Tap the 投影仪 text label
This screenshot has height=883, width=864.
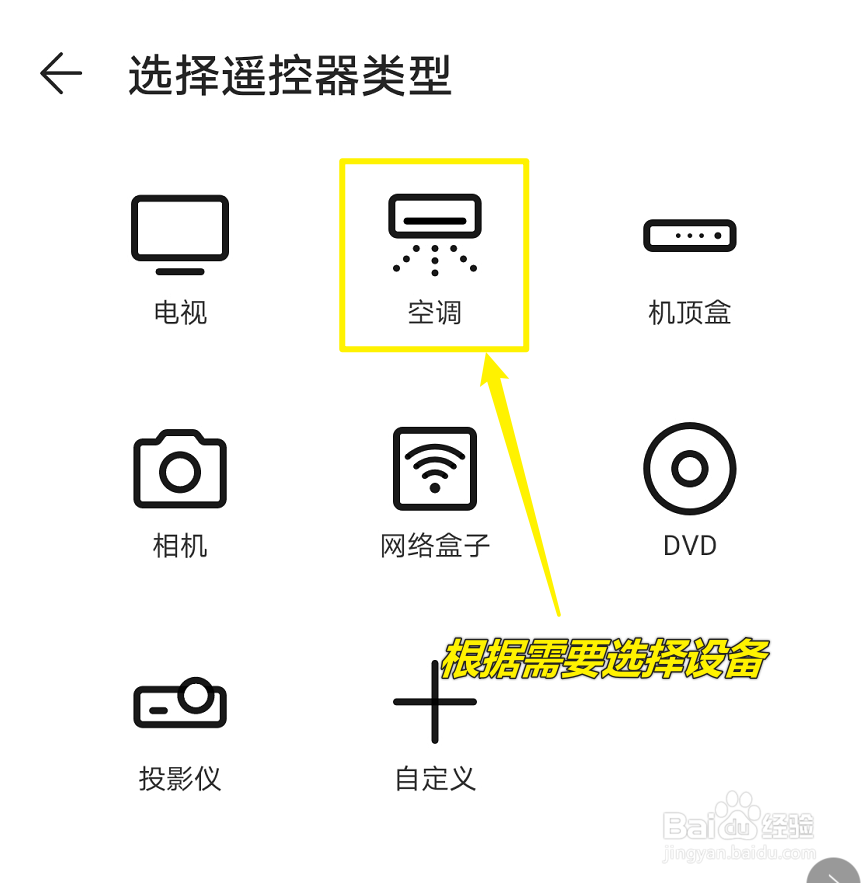coord(179,779)
